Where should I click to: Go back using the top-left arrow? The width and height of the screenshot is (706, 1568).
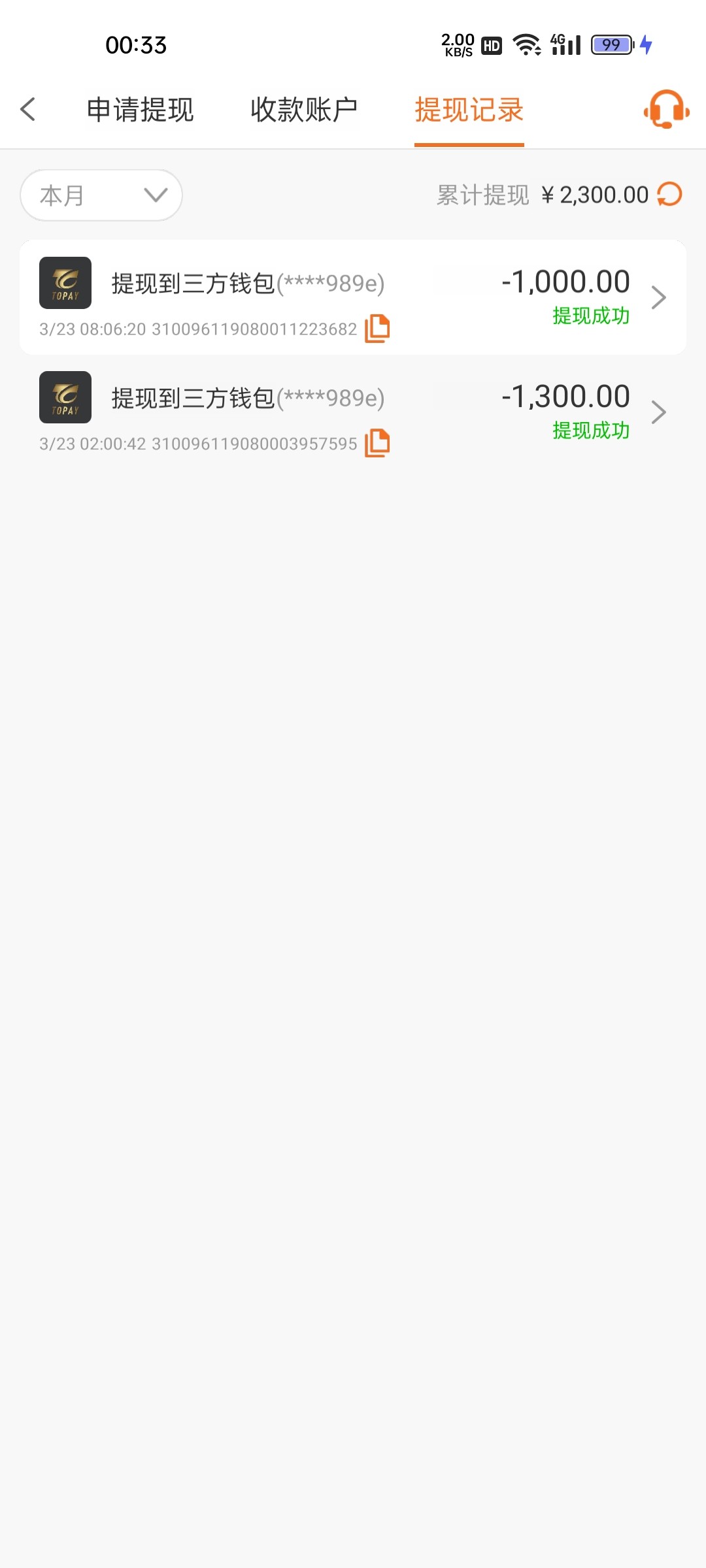click(x=27, y=109)
